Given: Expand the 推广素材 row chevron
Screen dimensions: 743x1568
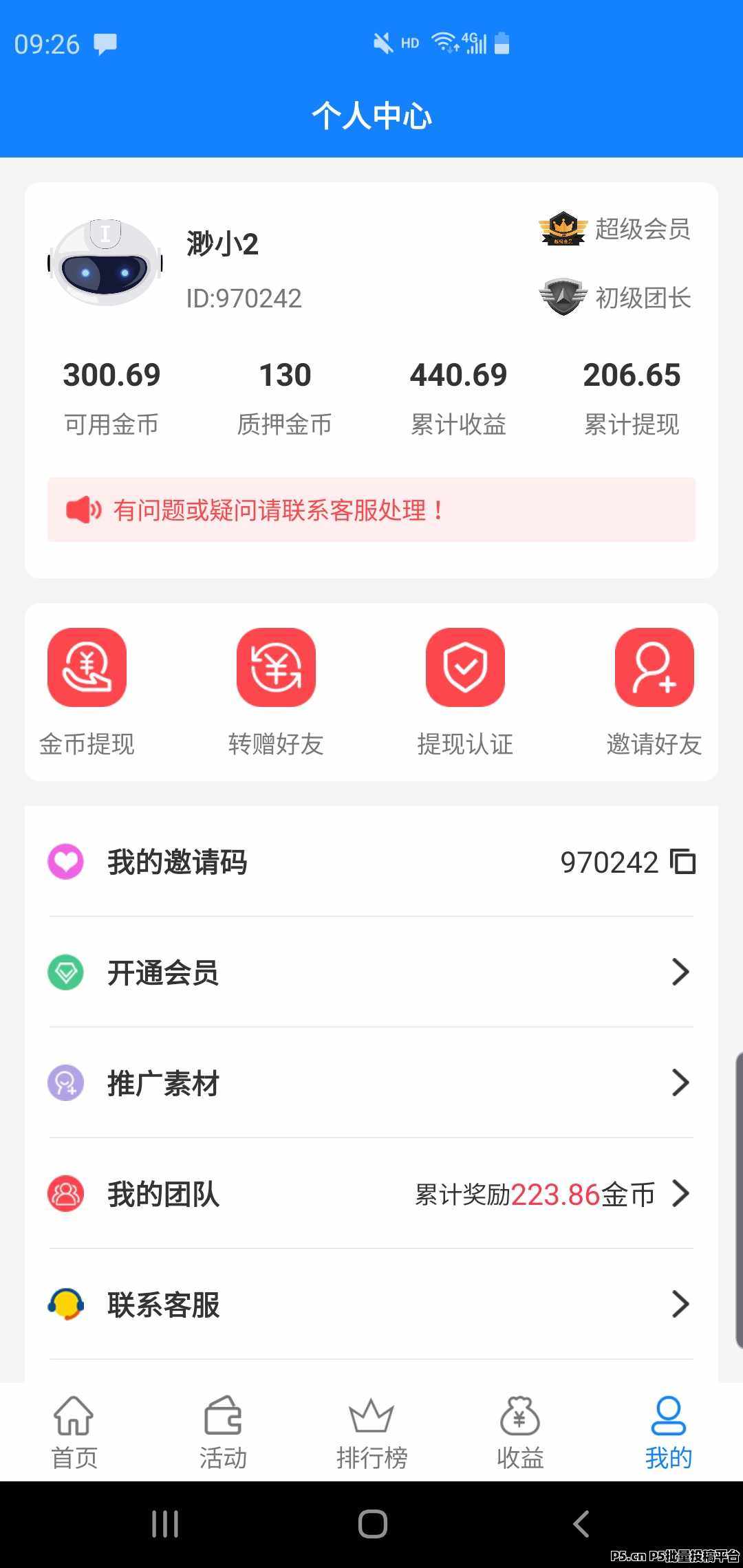Looking at the screenshot, I should coord(681,1083).
